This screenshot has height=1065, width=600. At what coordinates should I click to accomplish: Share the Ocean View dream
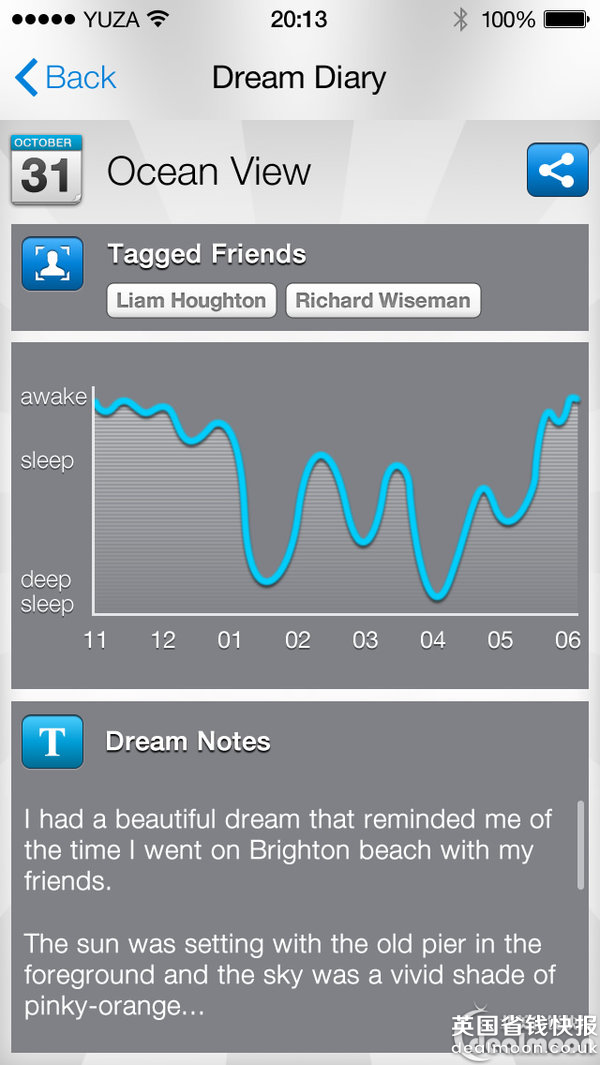[x=557, y=170]
